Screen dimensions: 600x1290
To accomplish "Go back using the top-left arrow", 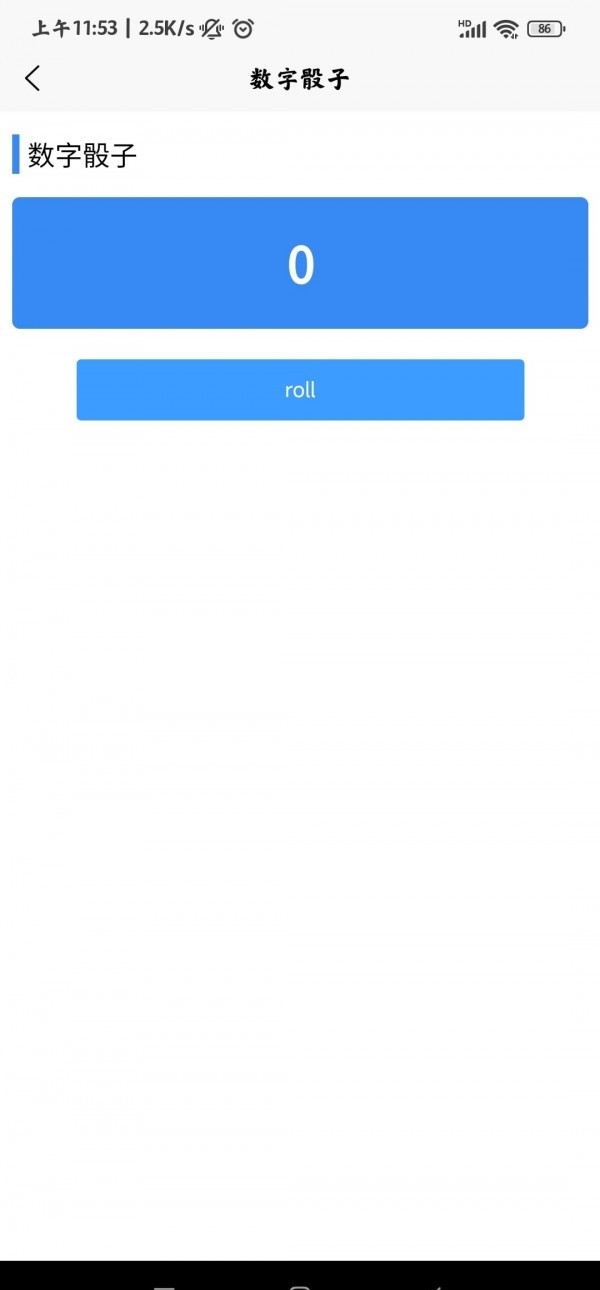I will 33,79.
